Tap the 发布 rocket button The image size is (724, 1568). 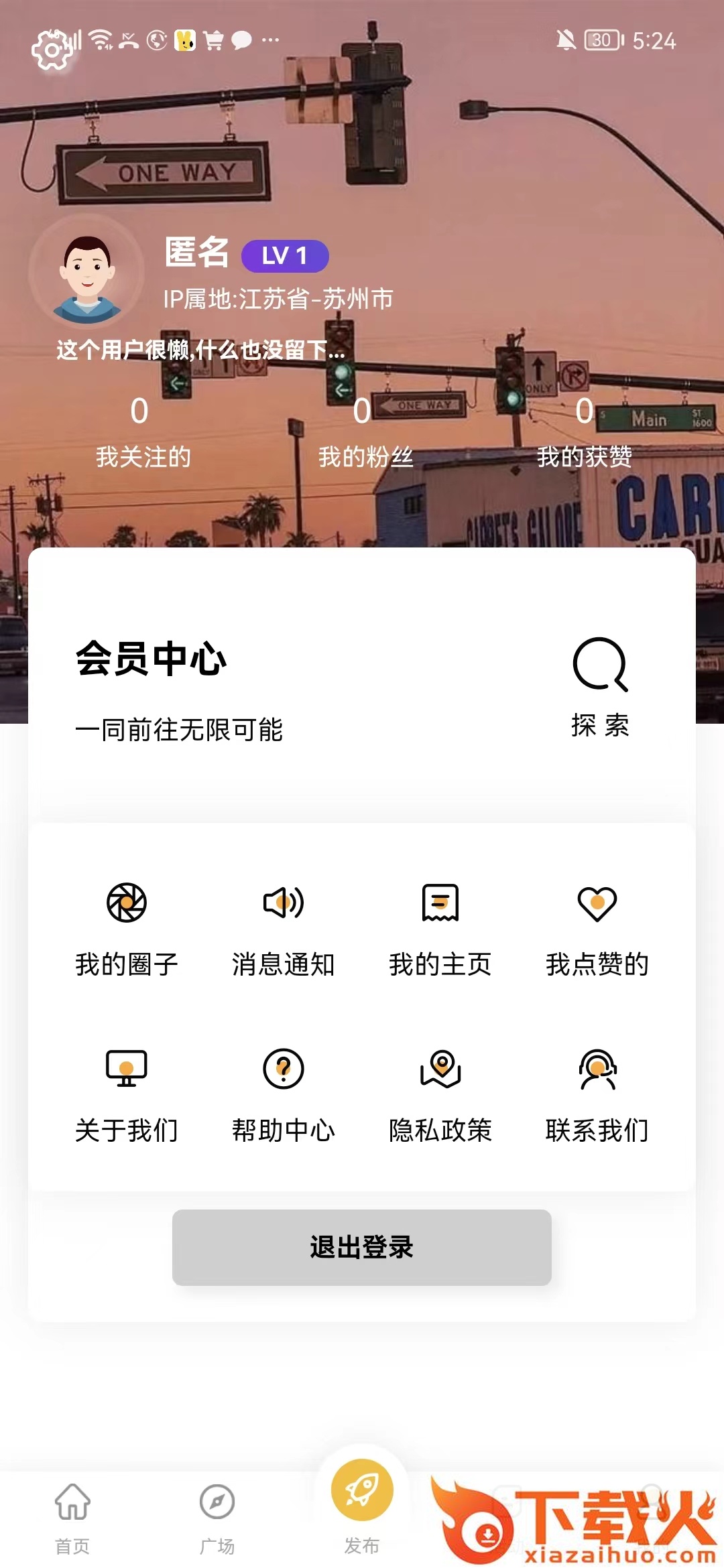[x=362, y=1491]
